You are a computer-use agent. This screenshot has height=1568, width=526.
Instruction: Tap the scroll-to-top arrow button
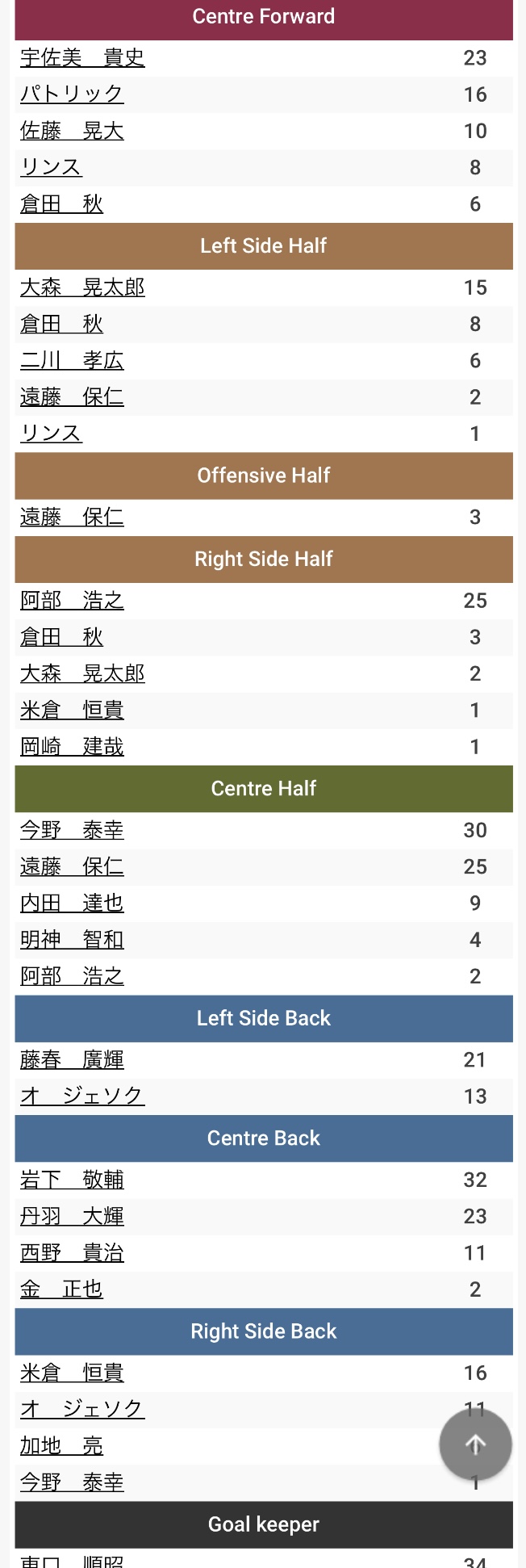pos(475,1445)
